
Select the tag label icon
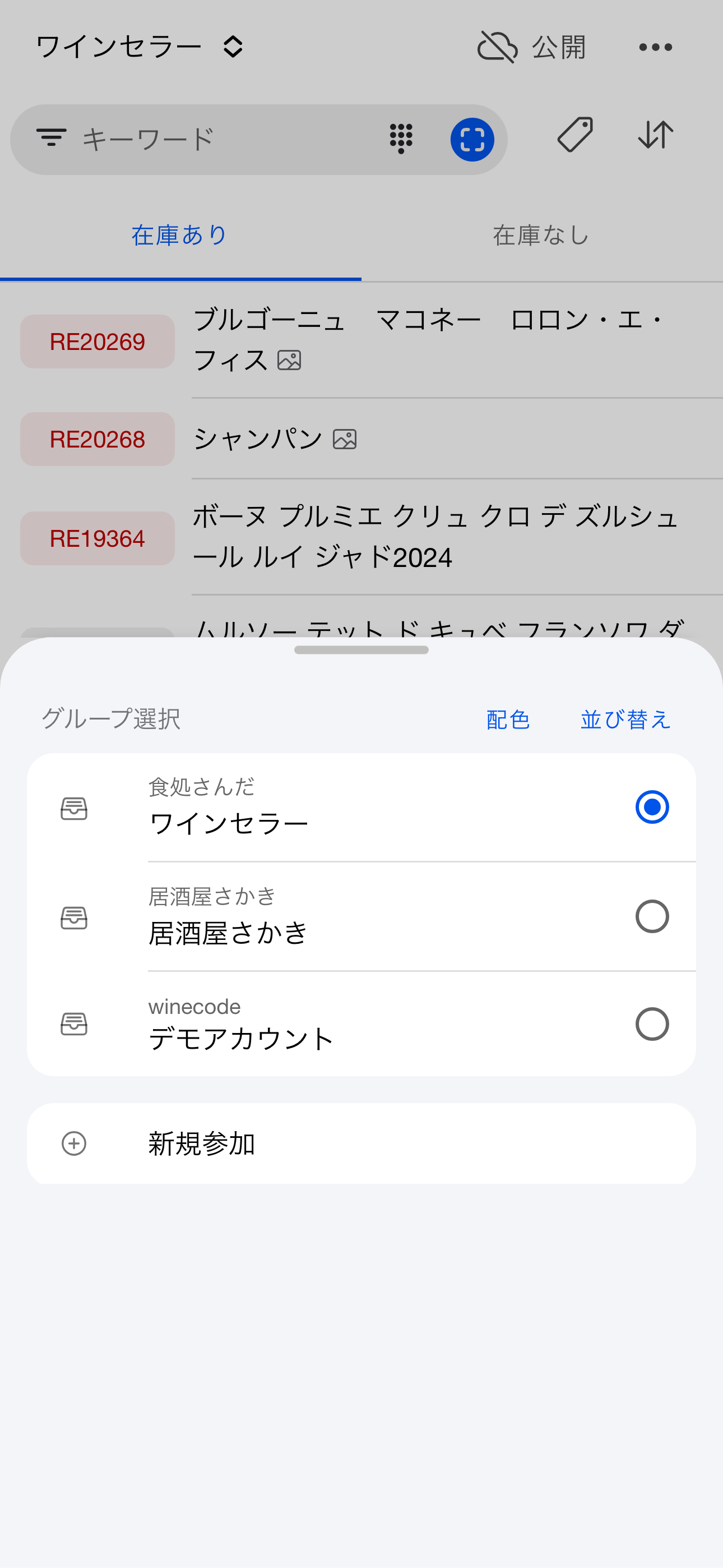click(573, 135)
